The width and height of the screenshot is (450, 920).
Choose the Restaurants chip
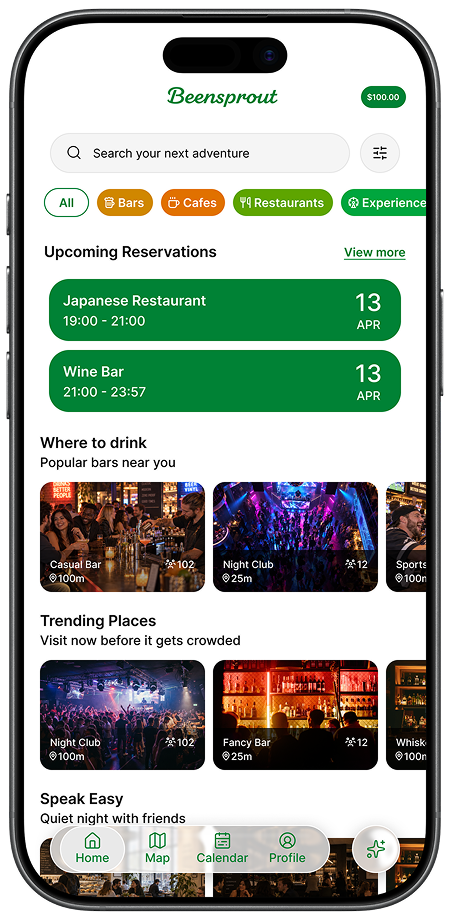click(283, 203)
